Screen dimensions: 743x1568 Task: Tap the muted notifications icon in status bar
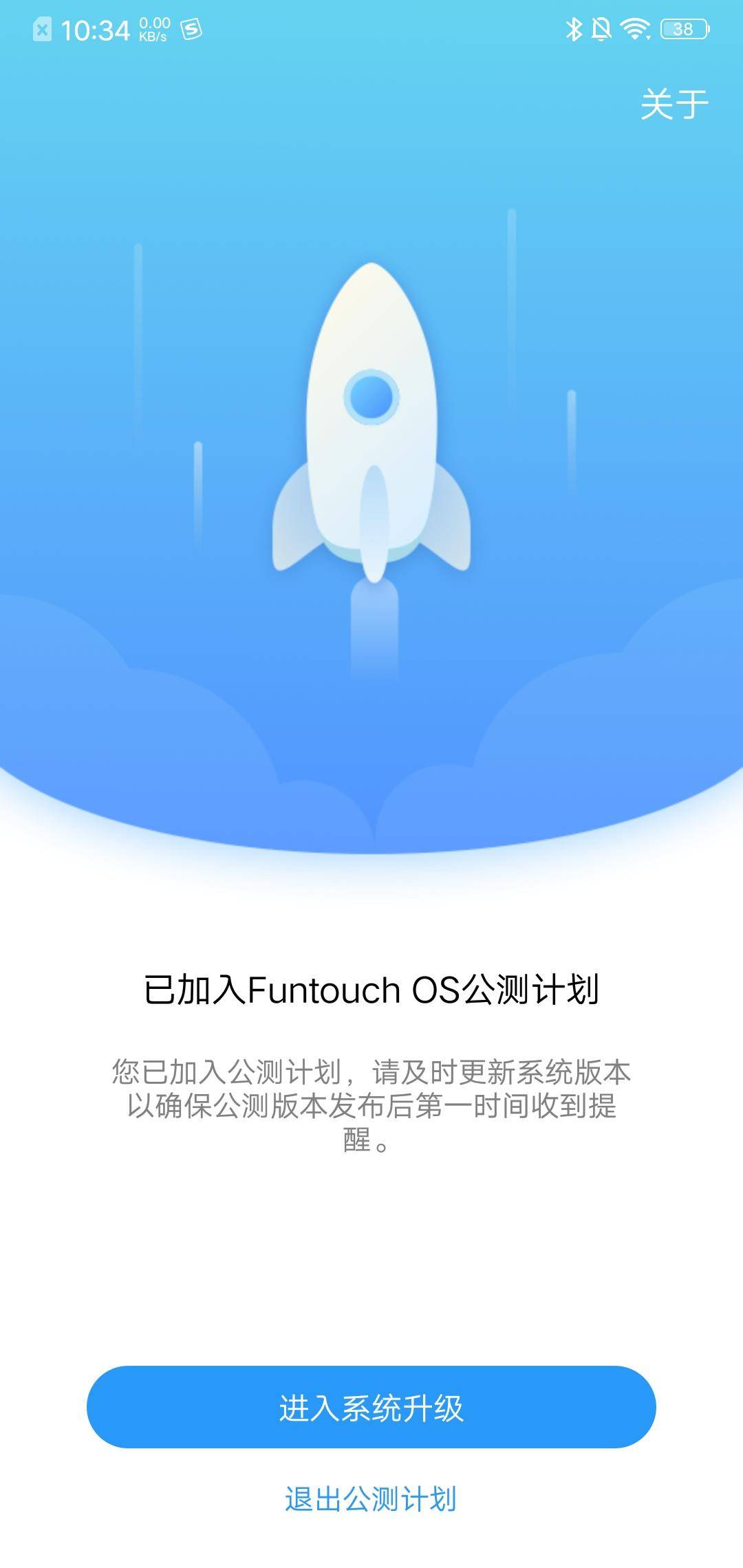click(600, 28)
